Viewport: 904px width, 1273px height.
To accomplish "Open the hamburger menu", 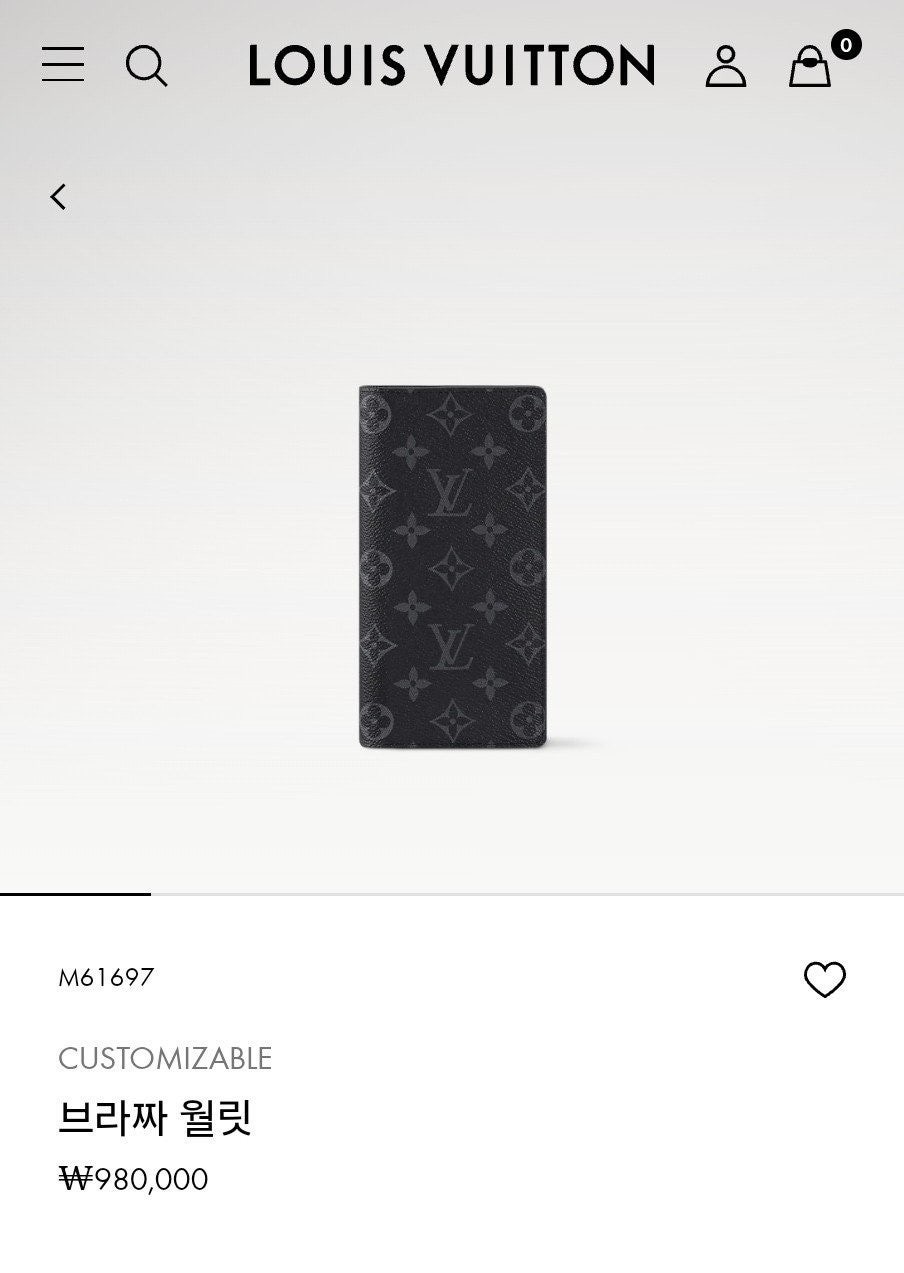I will click(63, 65).
